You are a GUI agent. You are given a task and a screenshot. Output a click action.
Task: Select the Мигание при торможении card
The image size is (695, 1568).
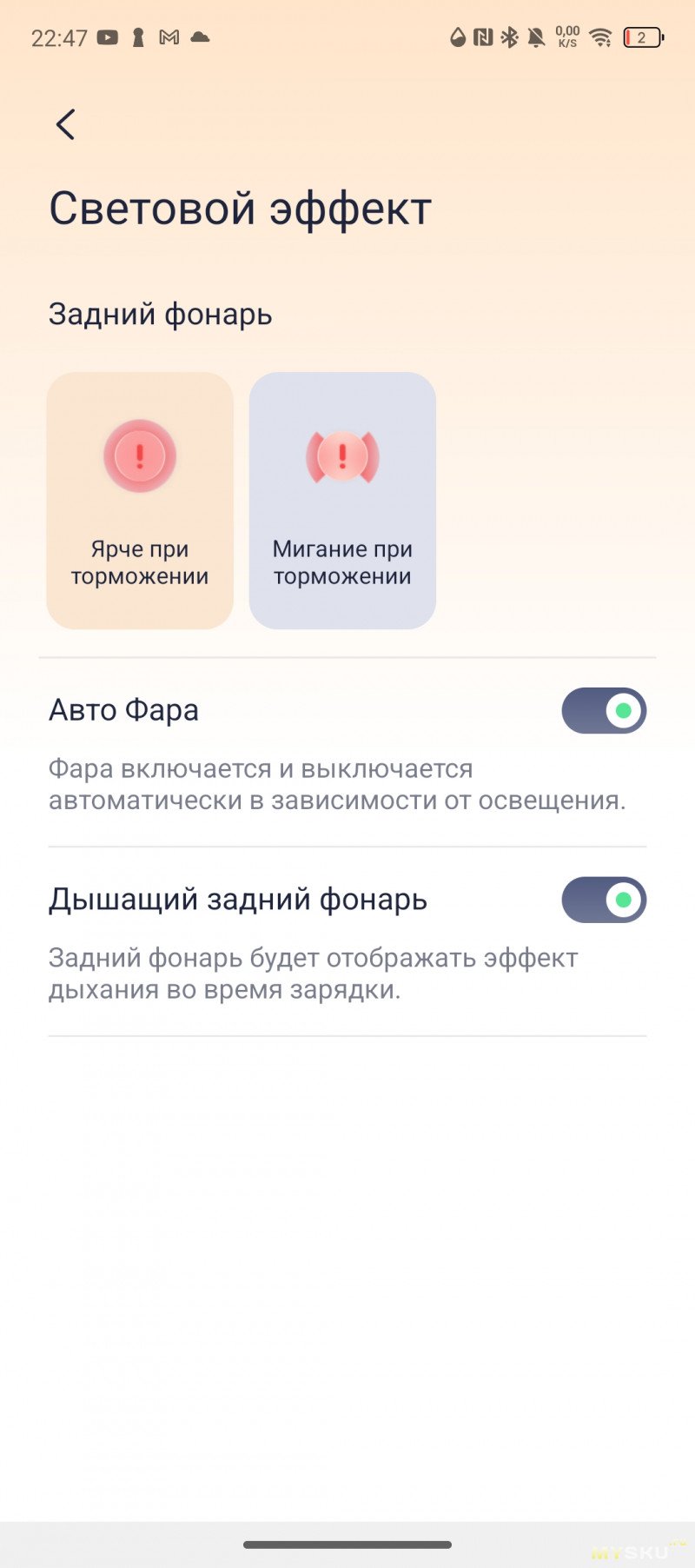(342, 500)
